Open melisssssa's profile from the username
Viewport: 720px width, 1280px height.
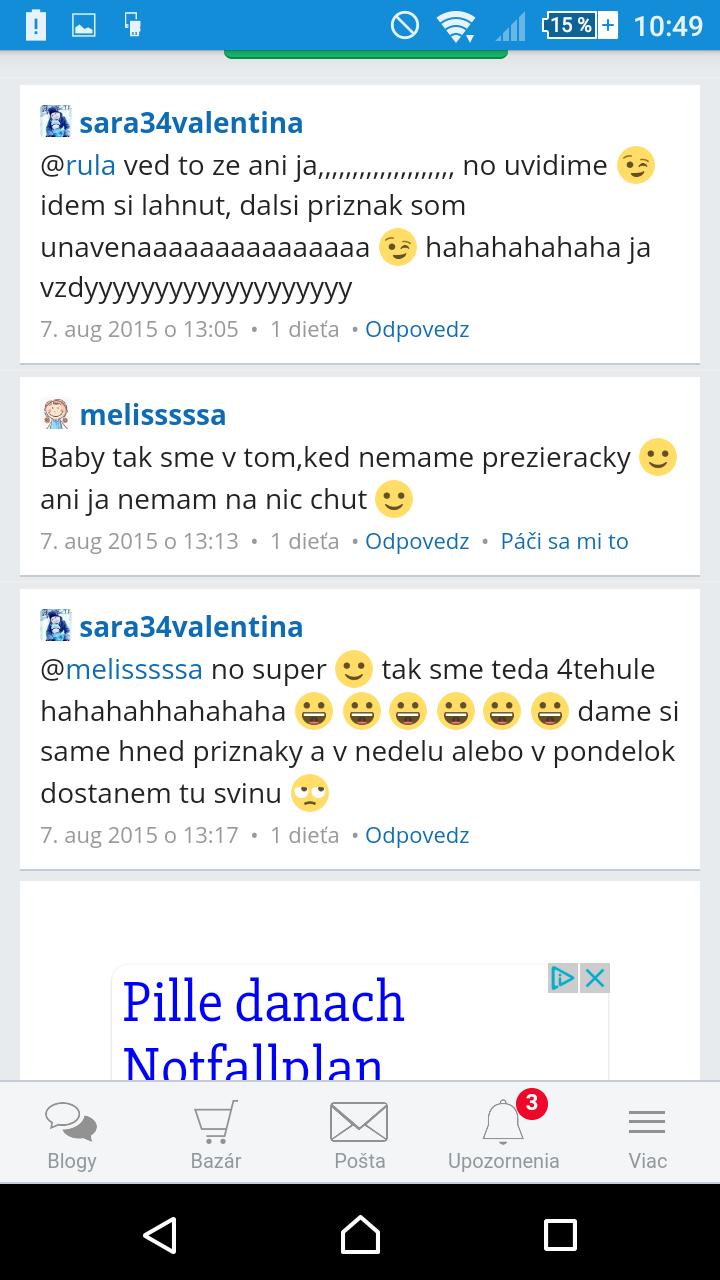(x=152, y=414)
